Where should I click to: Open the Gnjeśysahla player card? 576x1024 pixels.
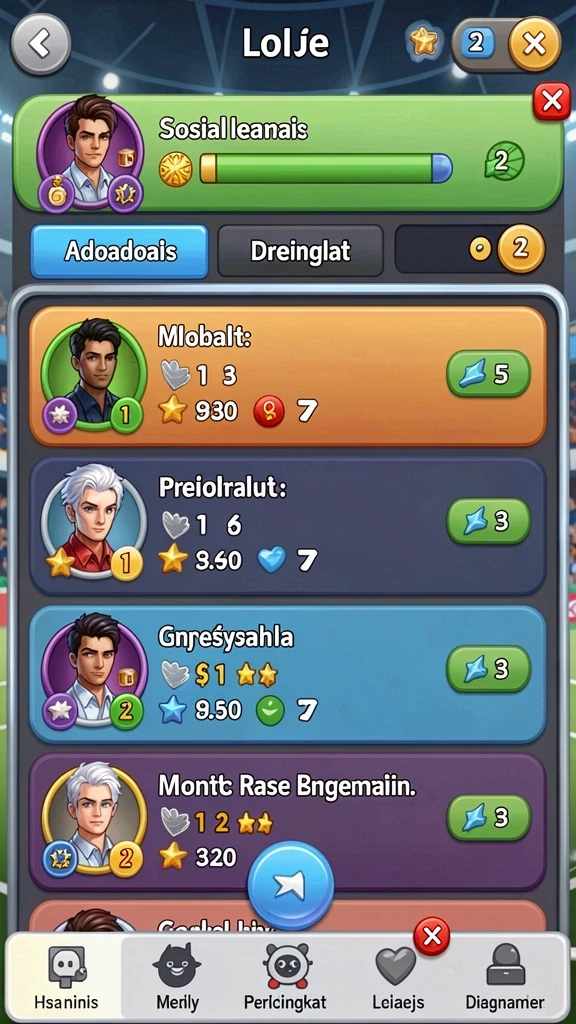click(x=288, y=675)
